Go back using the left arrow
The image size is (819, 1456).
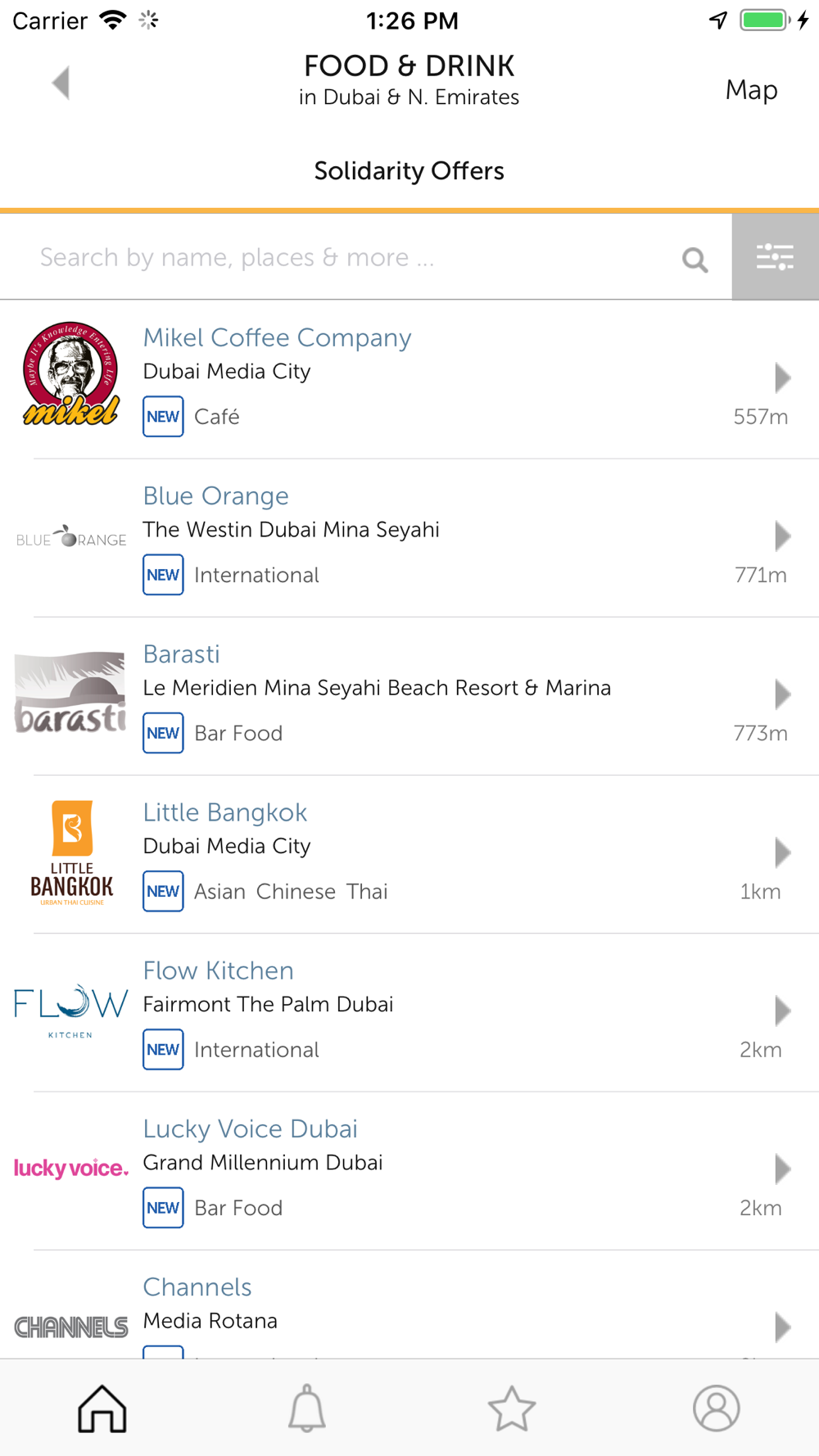coord(61,83)
